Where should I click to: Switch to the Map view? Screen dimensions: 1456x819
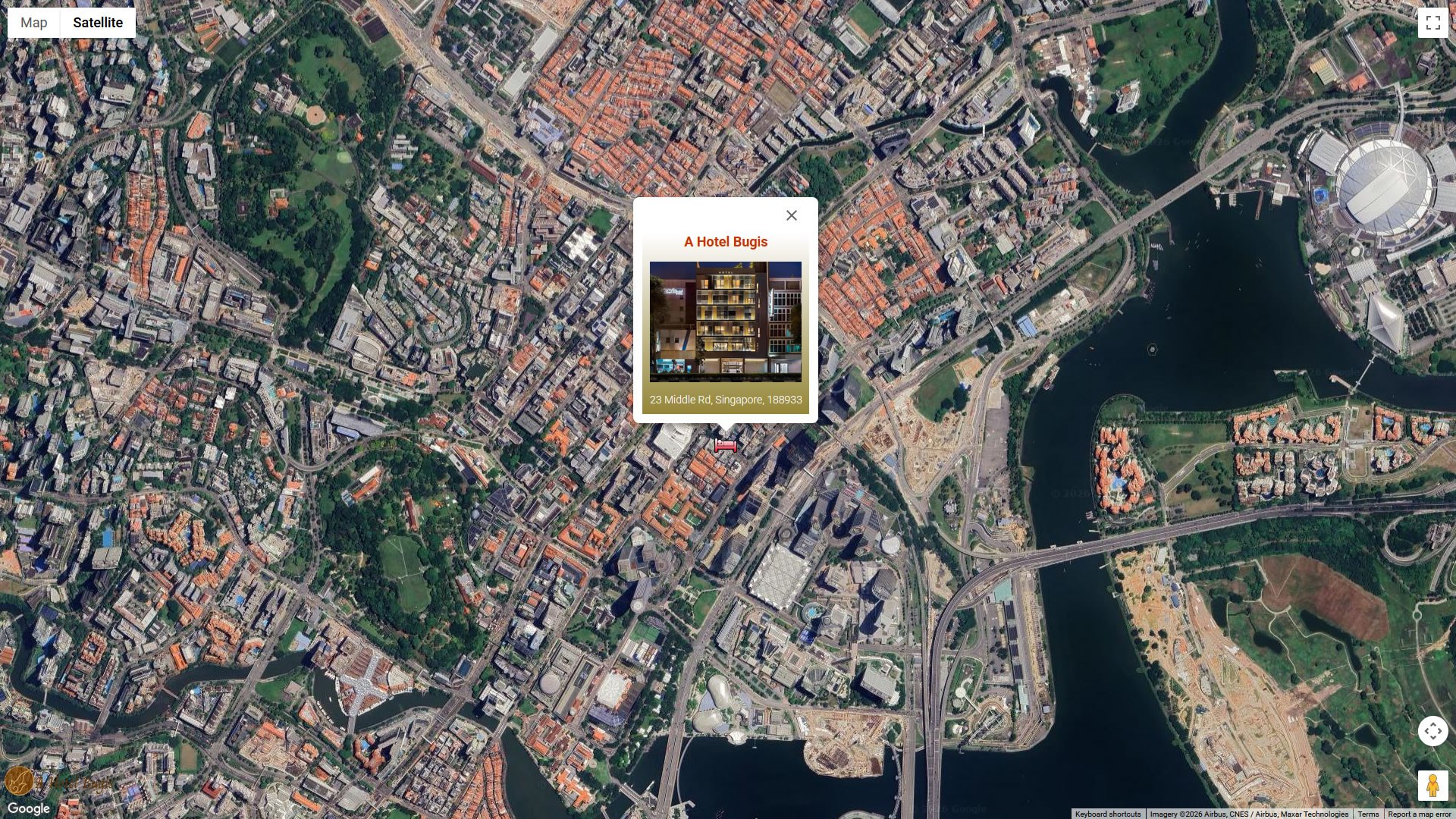33,23
